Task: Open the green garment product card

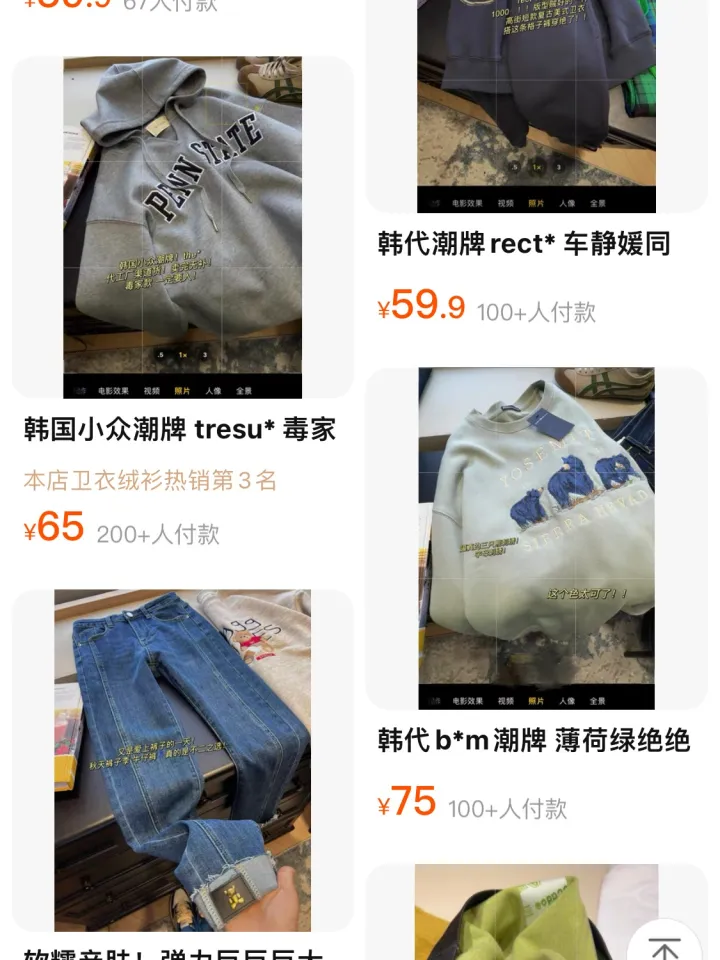Action: tap(520, 915)
